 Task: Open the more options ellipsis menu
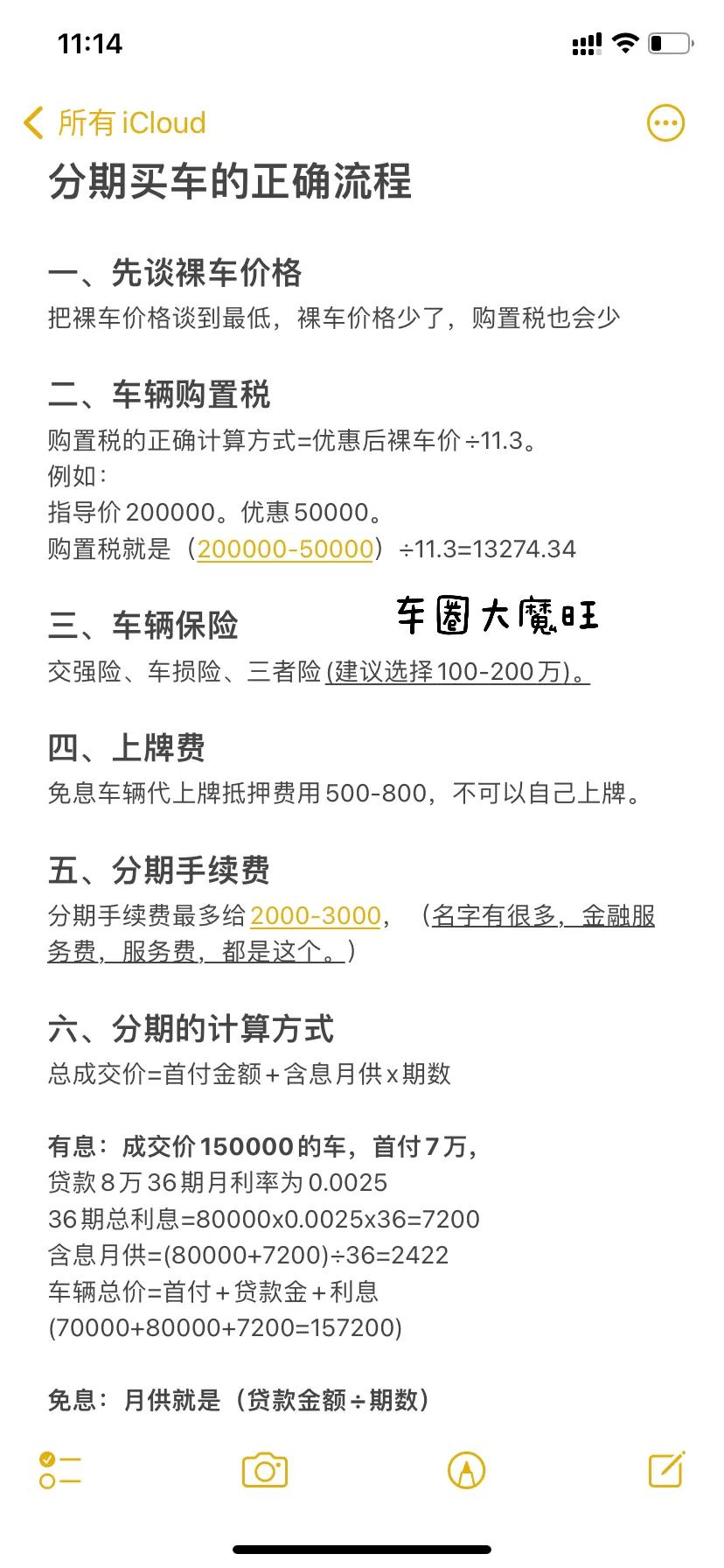click(x=665, y=122)
